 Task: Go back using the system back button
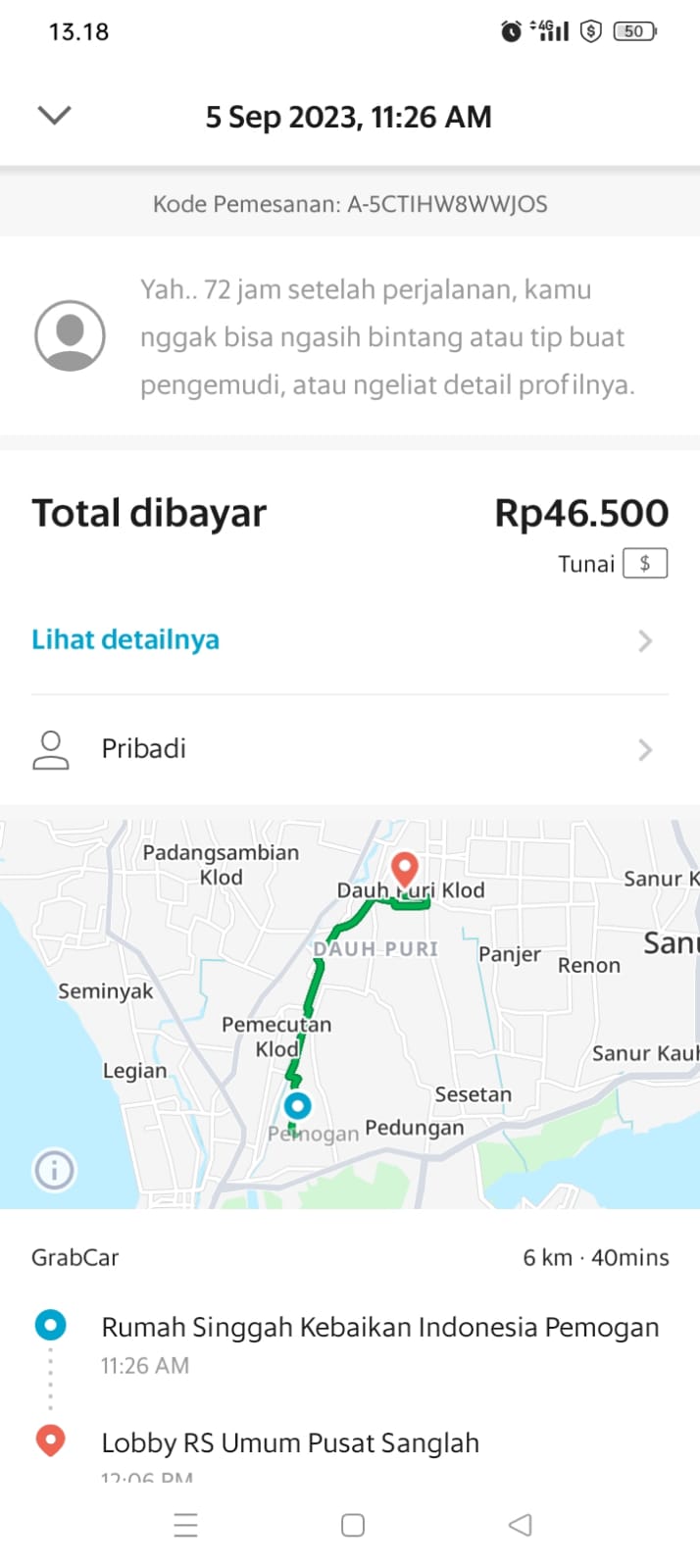[521, 1525]
